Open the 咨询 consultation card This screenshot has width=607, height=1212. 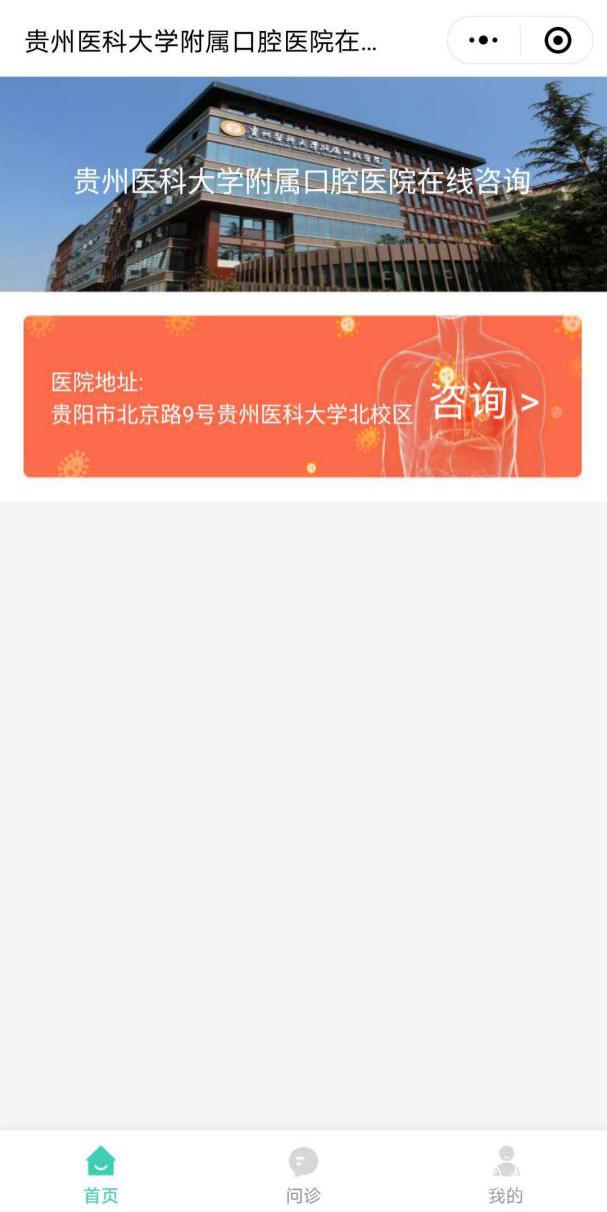(x=302, y=397)
